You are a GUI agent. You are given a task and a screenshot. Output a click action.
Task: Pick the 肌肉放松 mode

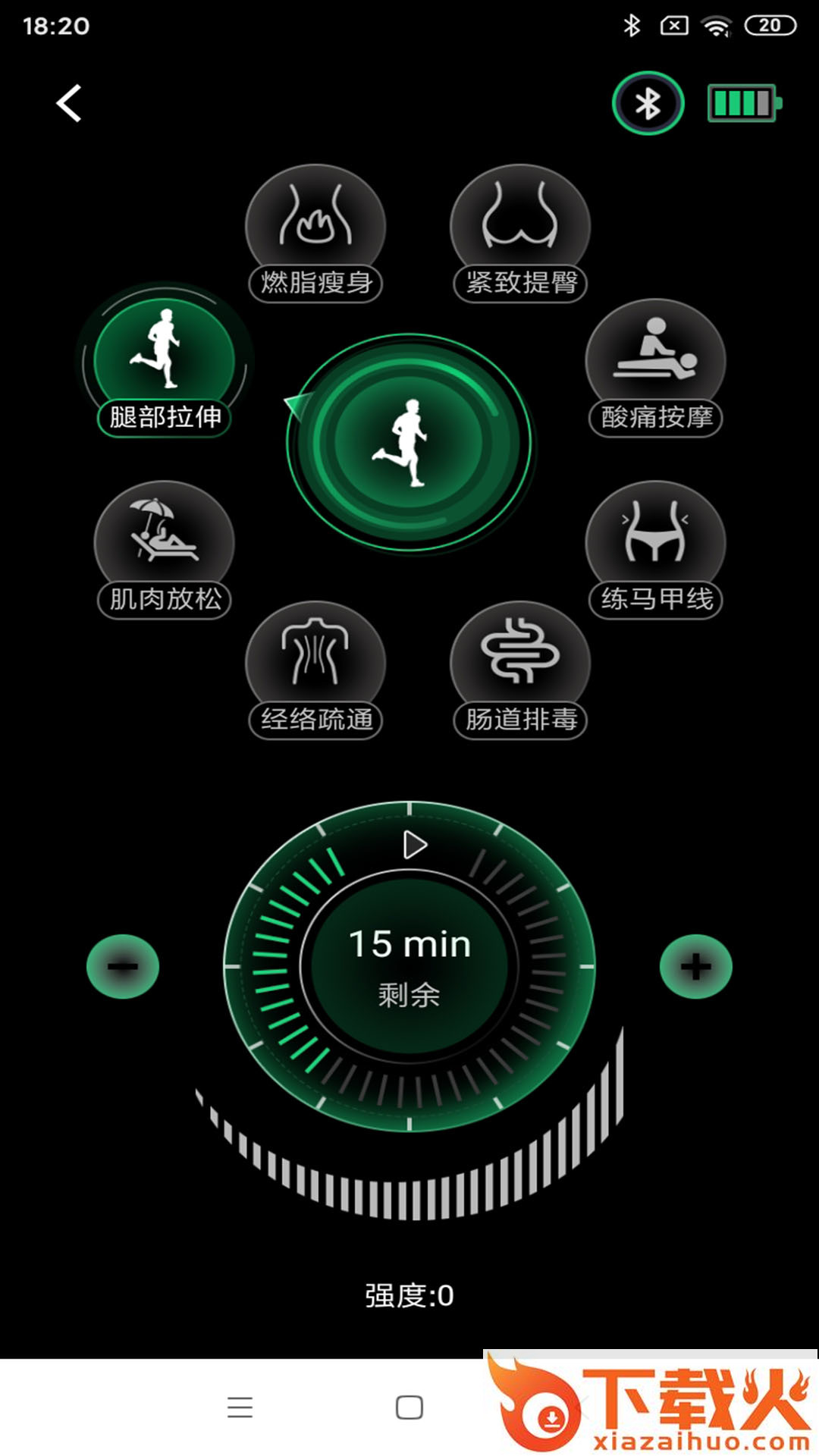[165, 549]
